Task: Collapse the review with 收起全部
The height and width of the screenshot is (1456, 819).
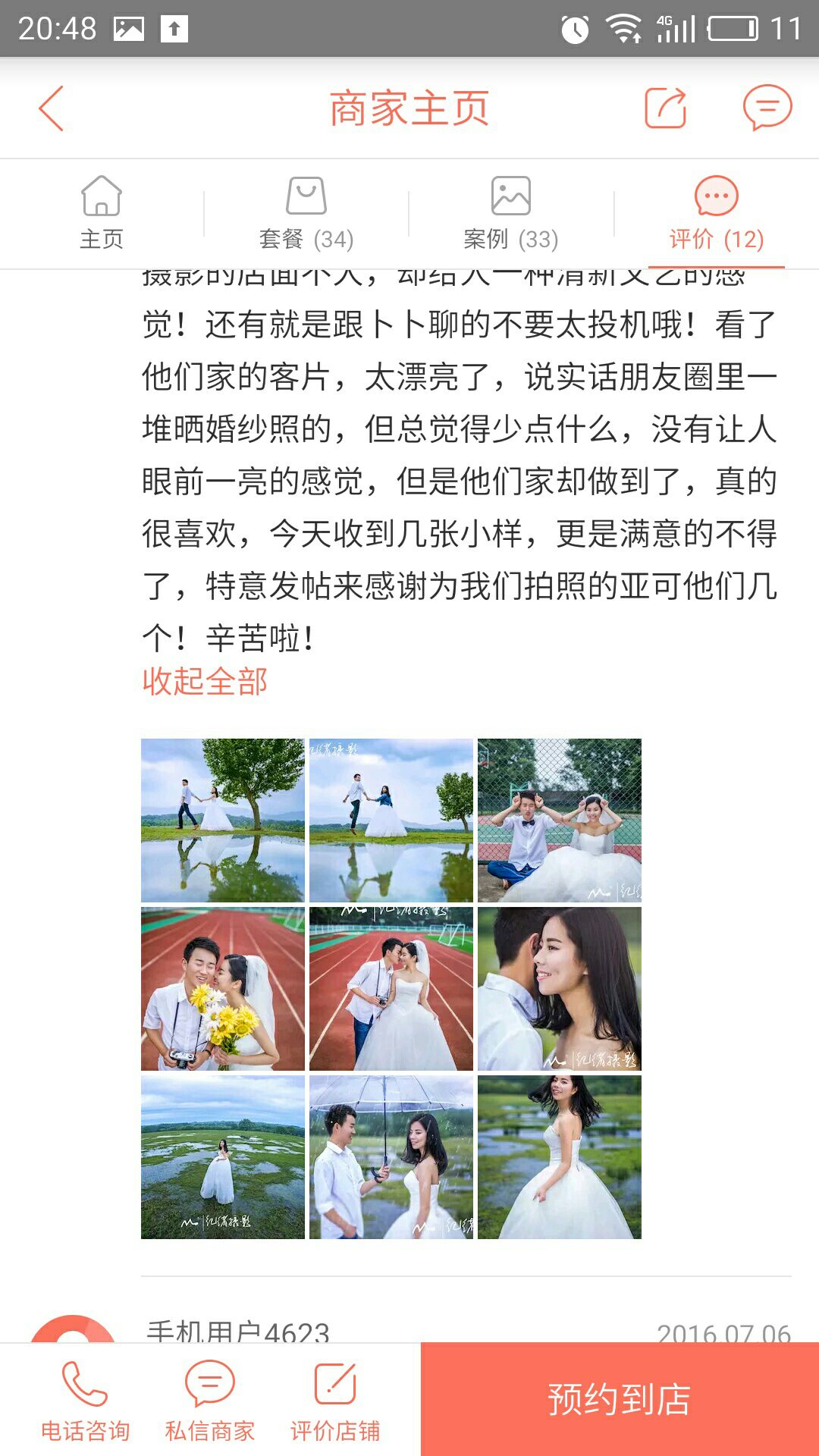Action: pos(205,681)
